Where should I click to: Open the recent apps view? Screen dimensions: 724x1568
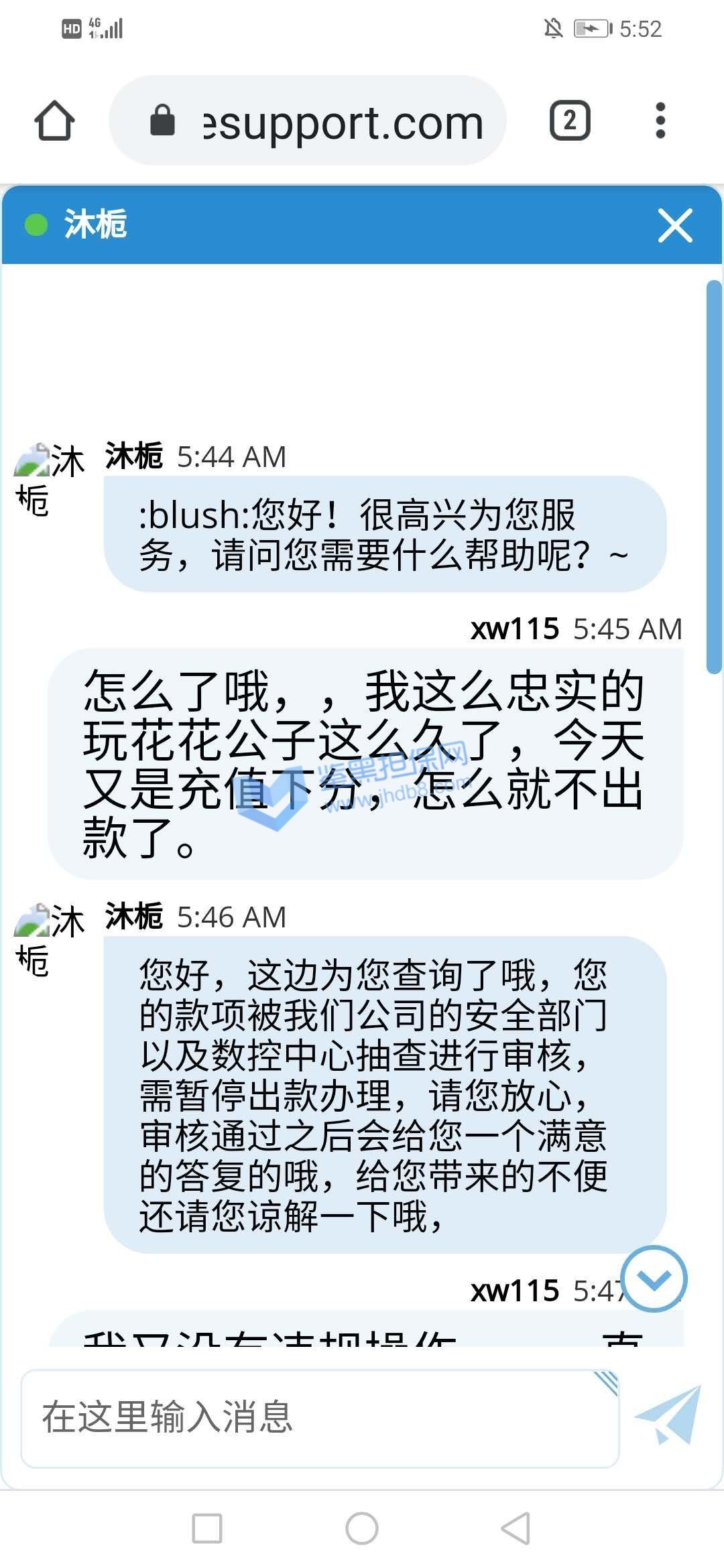point(207,1528)
